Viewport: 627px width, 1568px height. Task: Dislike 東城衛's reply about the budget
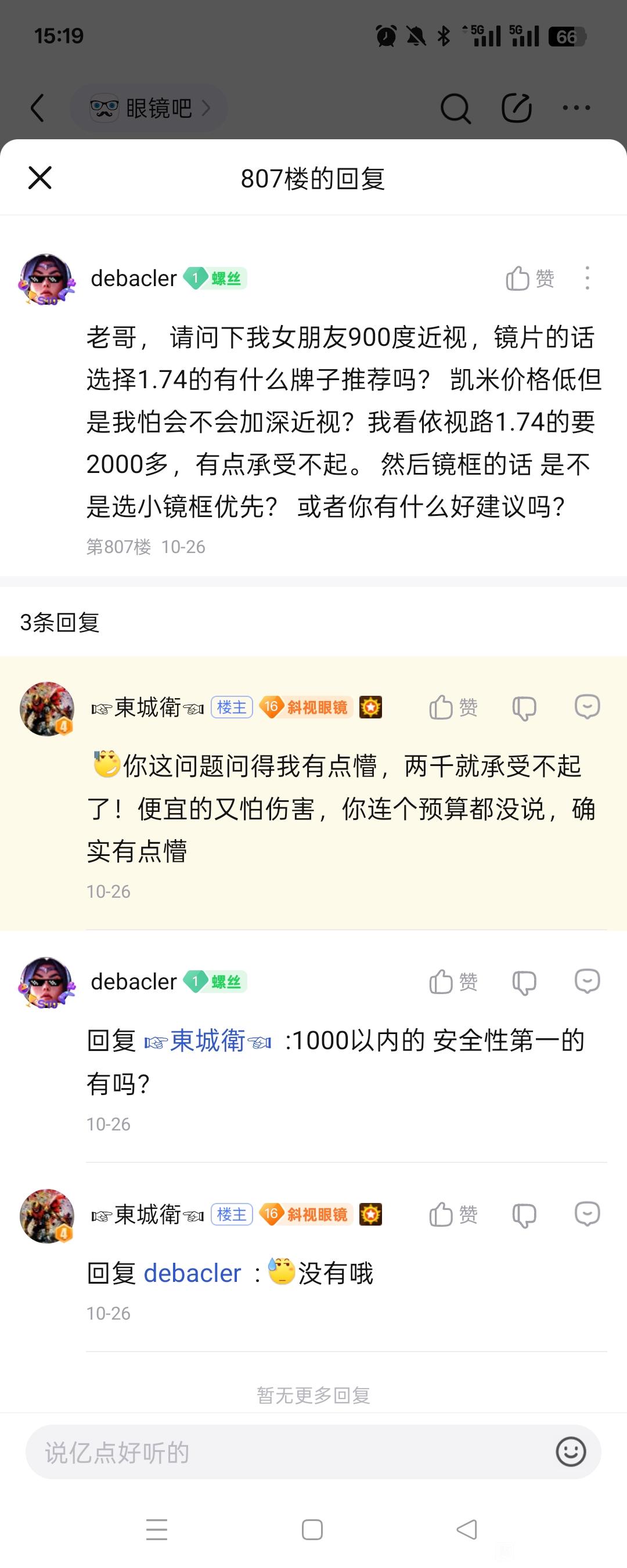524,709
